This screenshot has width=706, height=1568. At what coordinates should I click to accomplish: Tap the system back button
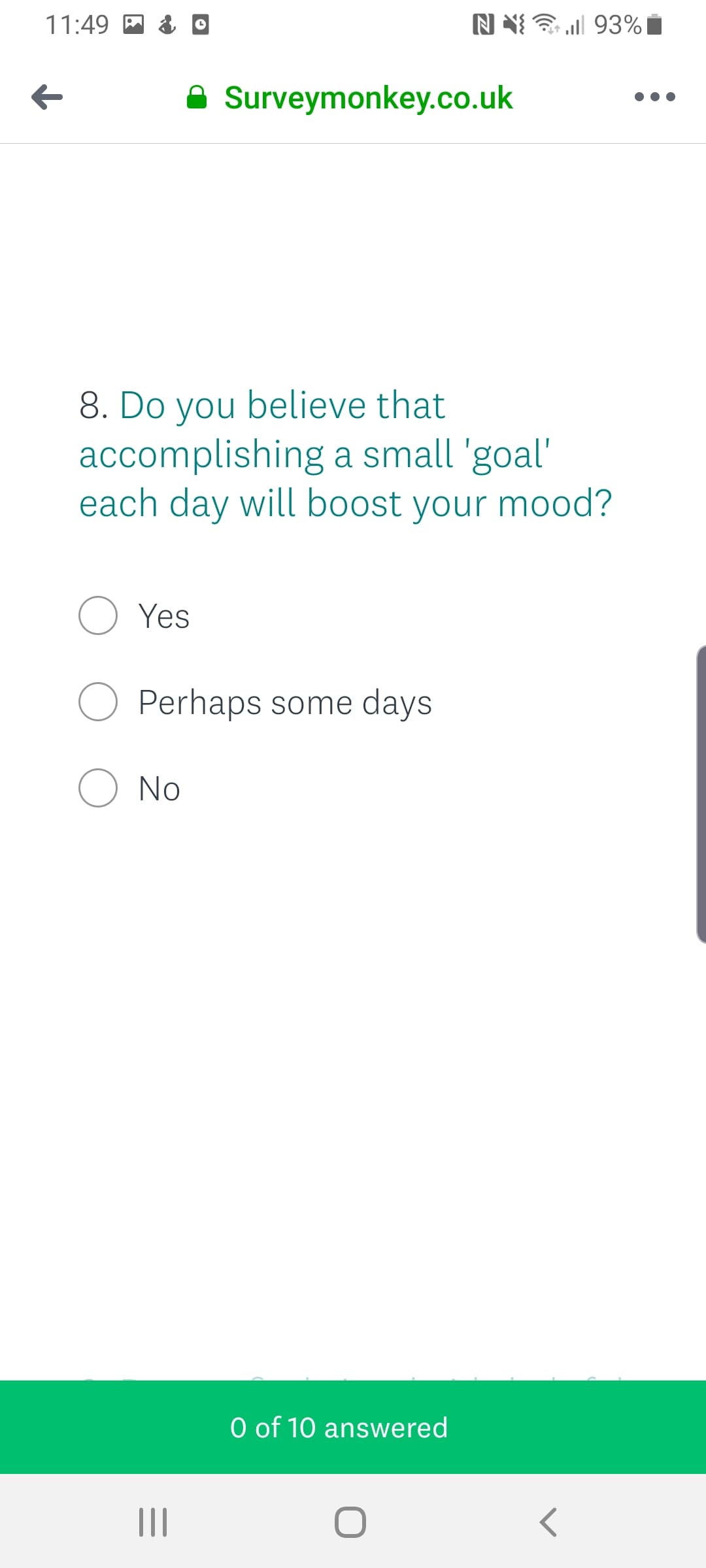pyautogui.click(x=548, y=1522)
